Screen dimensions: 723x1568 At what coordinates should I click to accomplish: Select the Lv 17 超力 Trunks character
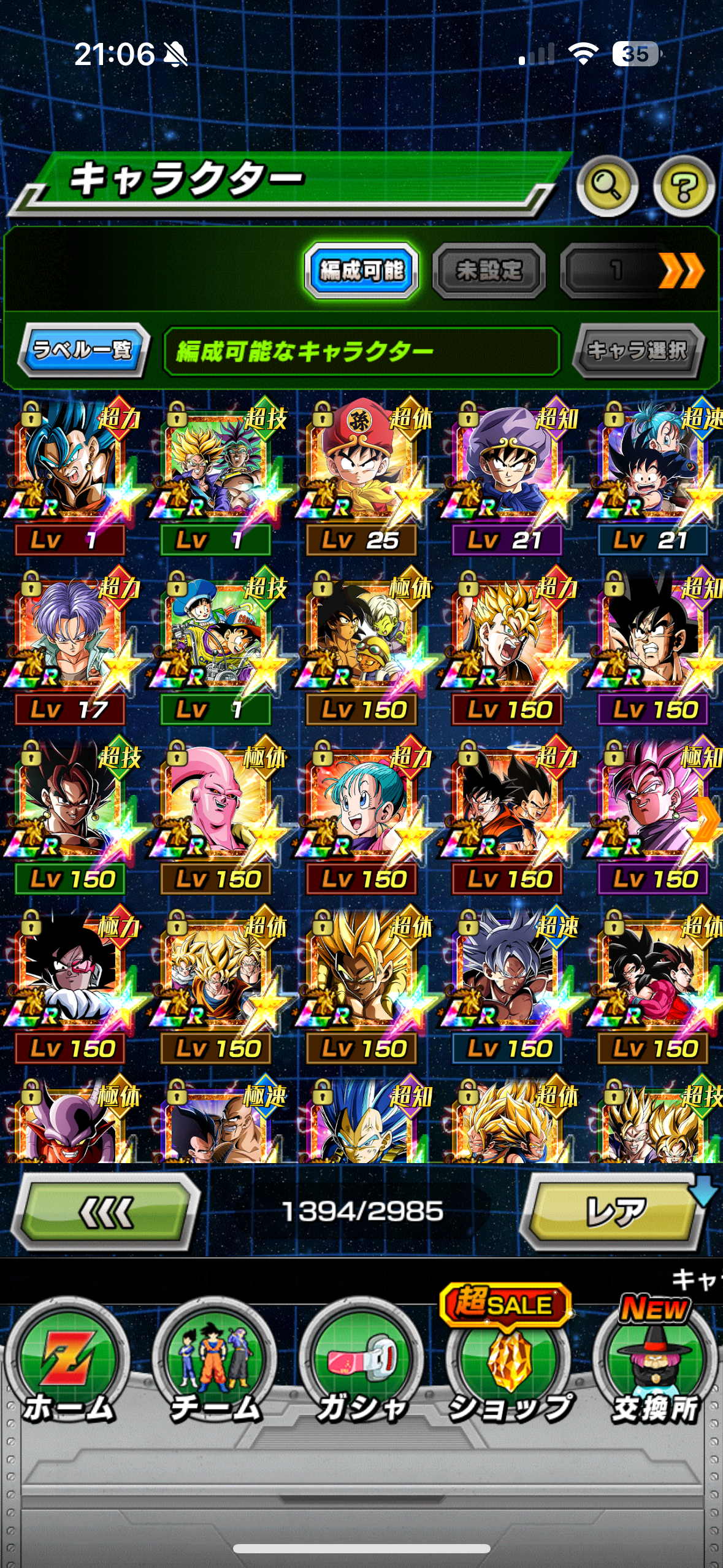click(x=71, y=641)
